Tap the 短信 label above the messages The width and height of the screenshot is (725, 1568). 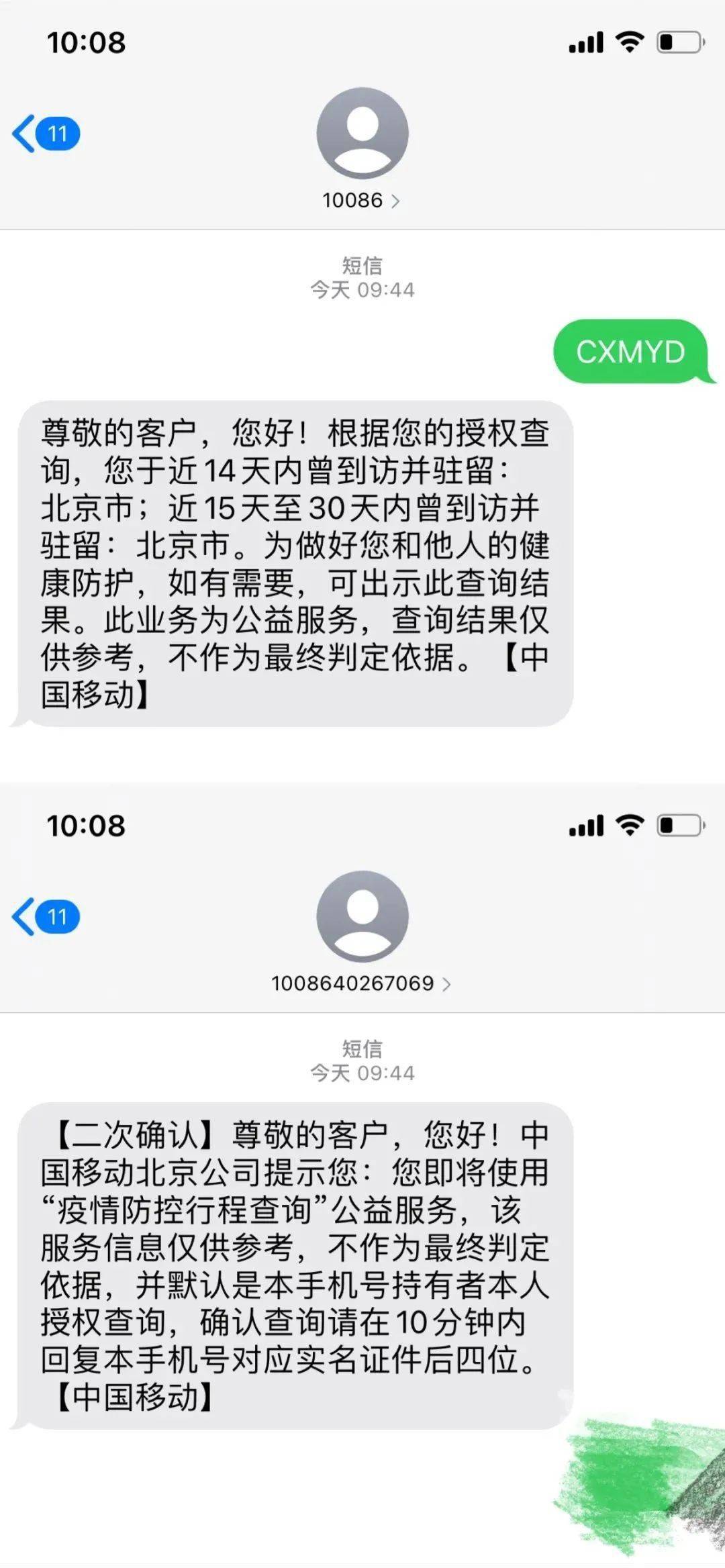coord(362,264)
